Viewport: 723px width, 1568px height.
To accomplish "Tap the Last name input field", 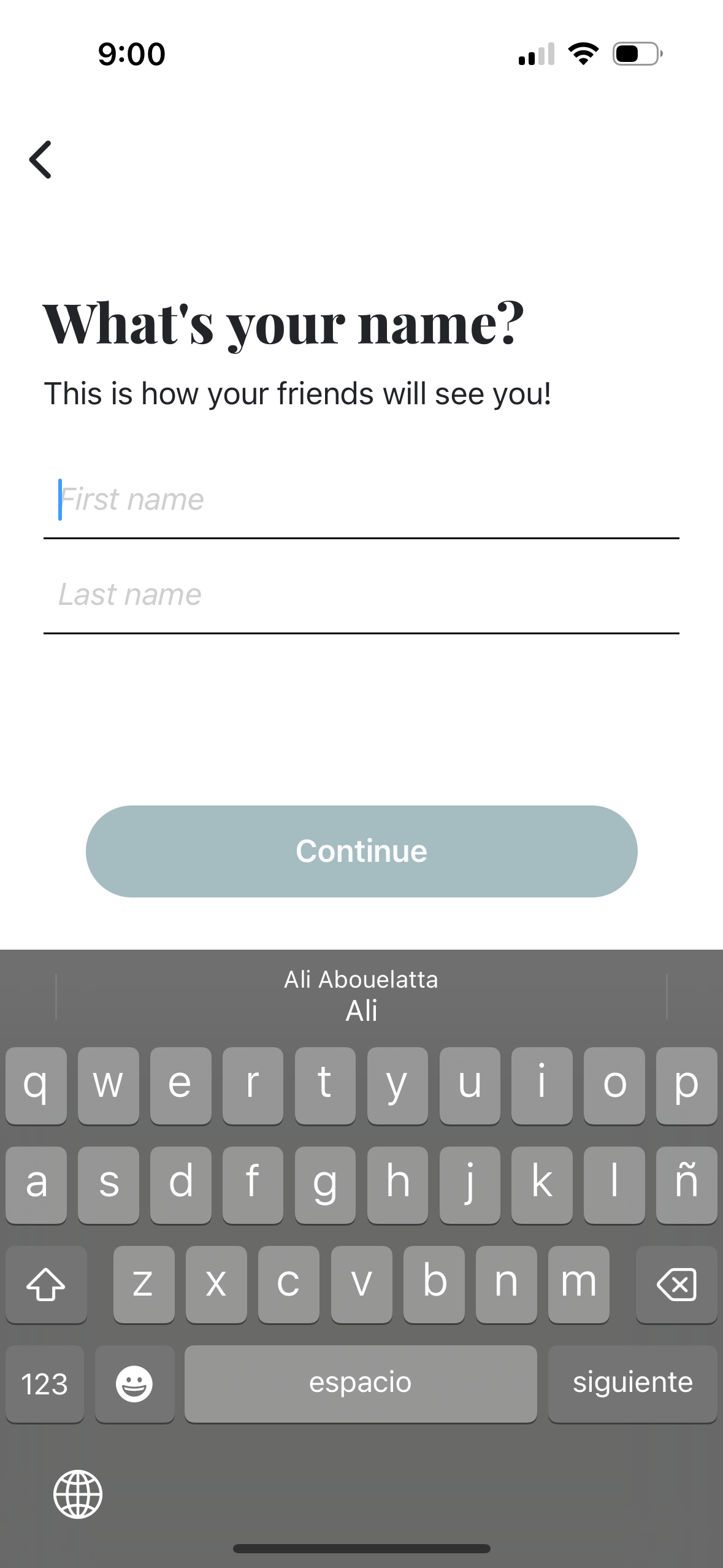I will coord(361,593).
